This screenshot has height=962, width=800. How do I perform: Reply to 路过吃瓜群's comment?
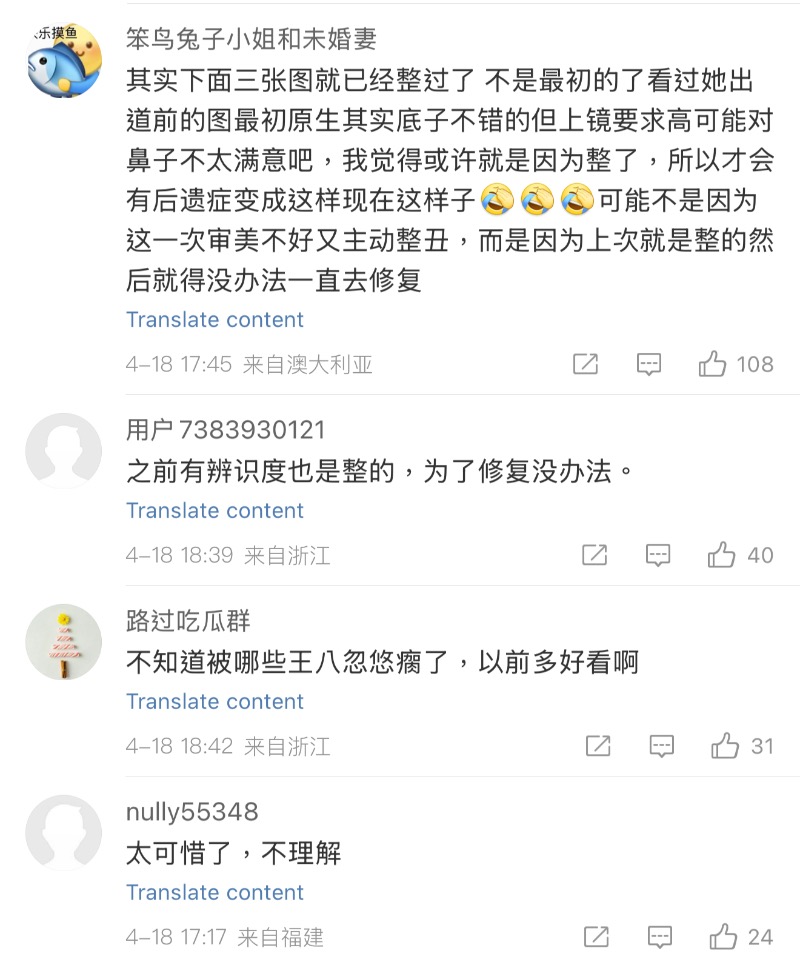[x=661, y=746]
